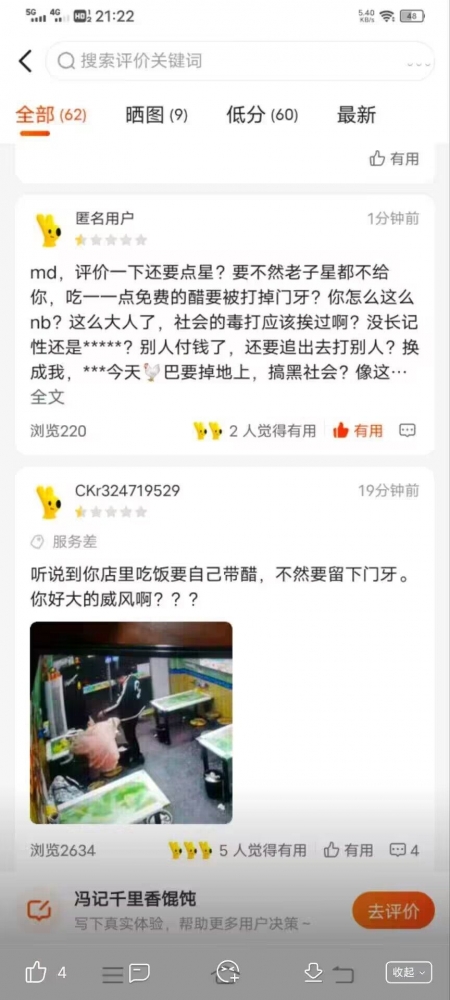Mark CKr324719529's review as 有用

tap(348, 850)
